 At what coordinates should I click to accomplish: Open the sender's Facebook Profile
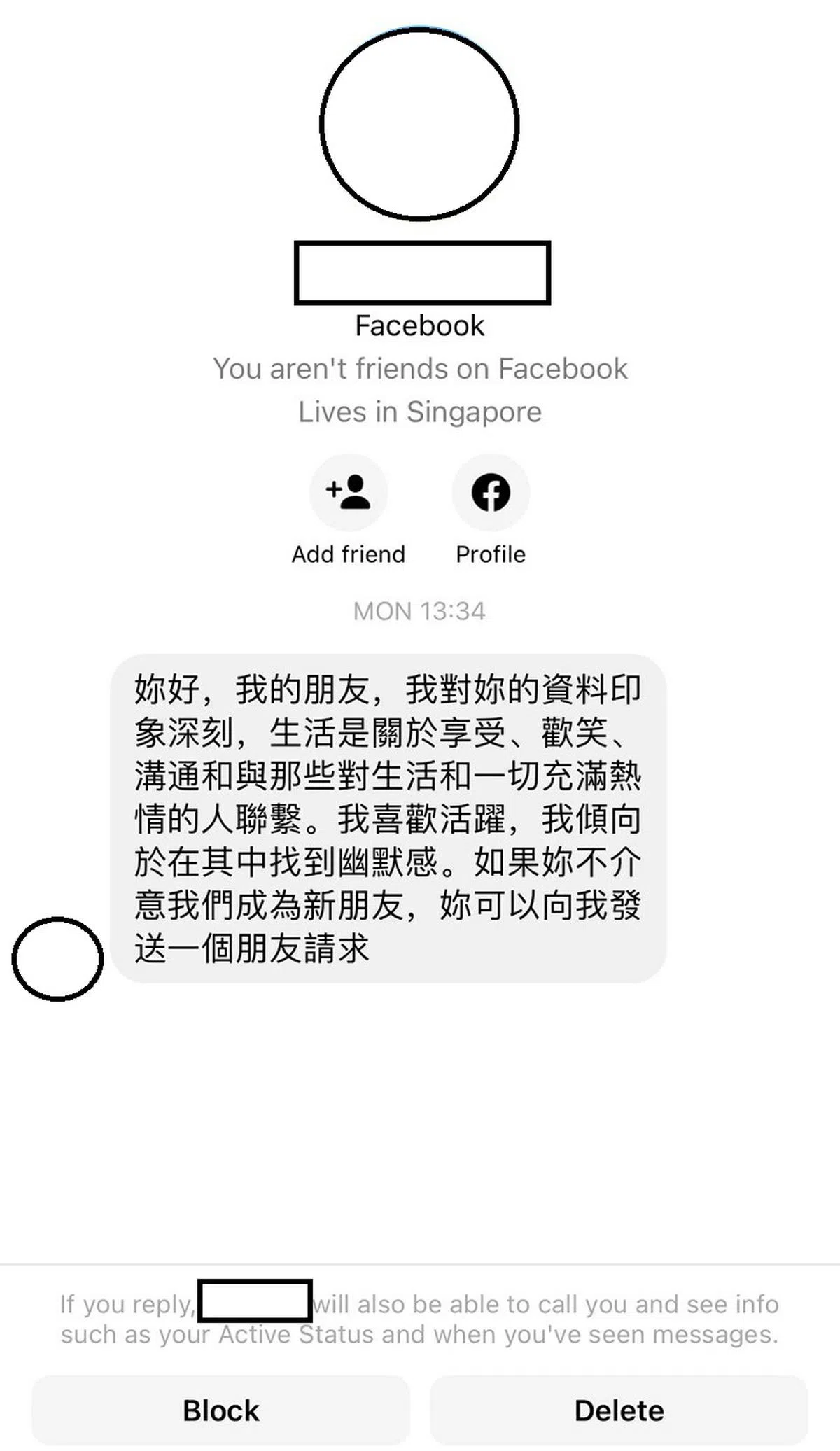tap(490, 493)
